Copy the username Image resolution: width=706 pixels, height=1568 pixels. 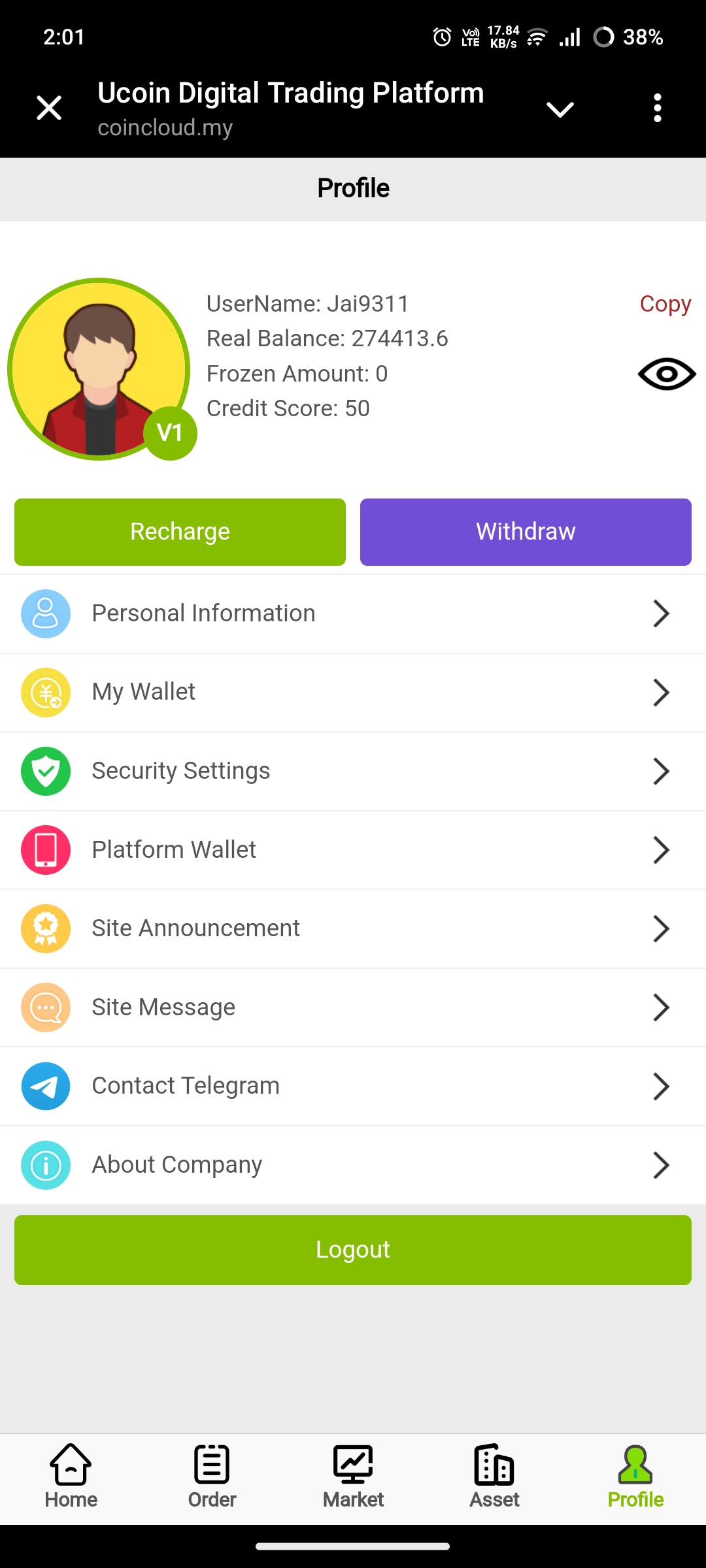665,304
